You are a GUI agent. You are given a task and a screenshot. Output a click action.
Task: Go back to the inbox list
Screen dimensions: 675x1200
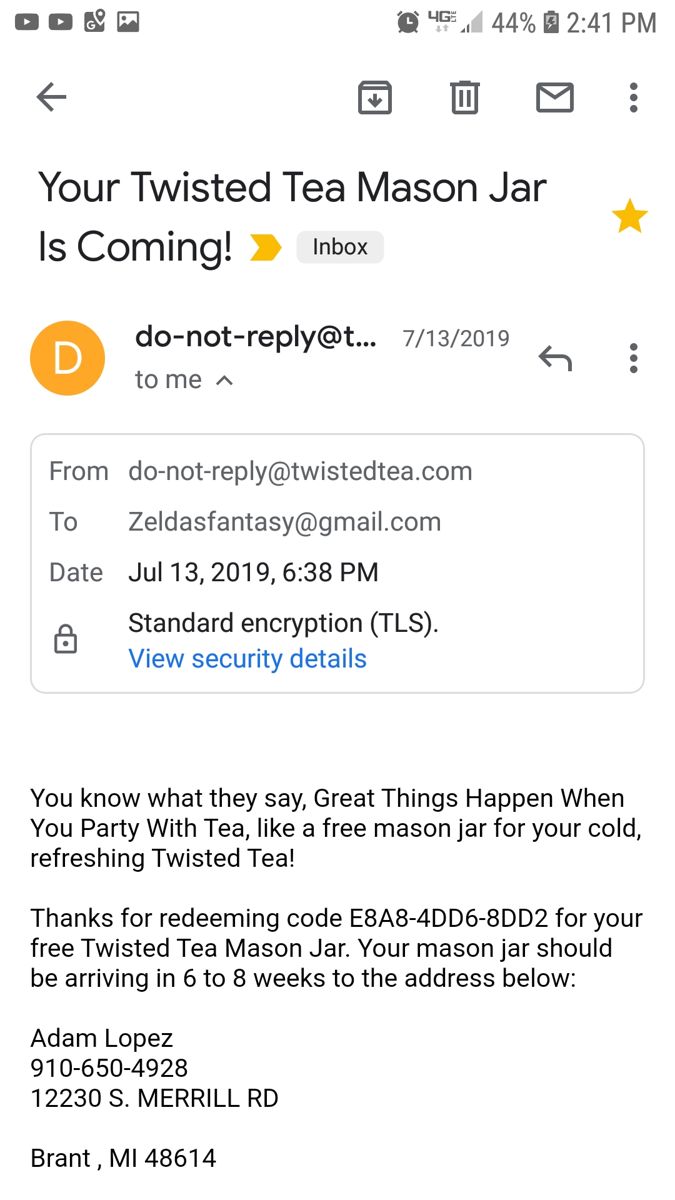pyautogui.click(x=51, y=97)
